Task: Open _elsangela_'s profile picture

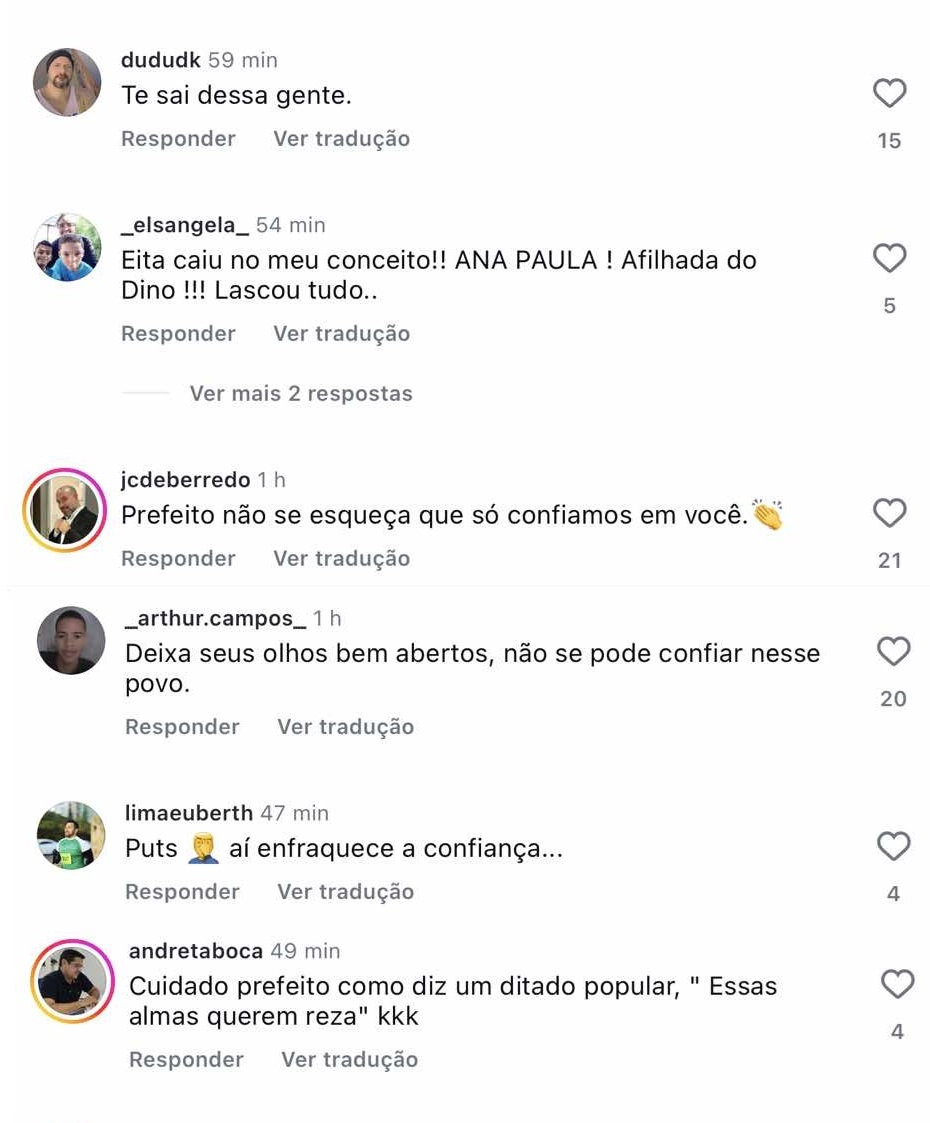Action: pyautogui.click(x=67, y=246)
